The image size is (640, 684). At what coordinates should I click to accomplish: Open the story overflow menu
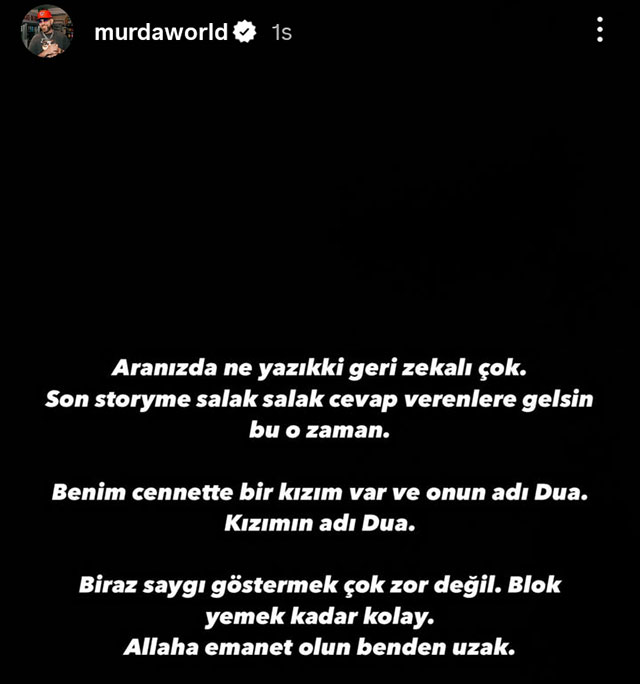600,30
